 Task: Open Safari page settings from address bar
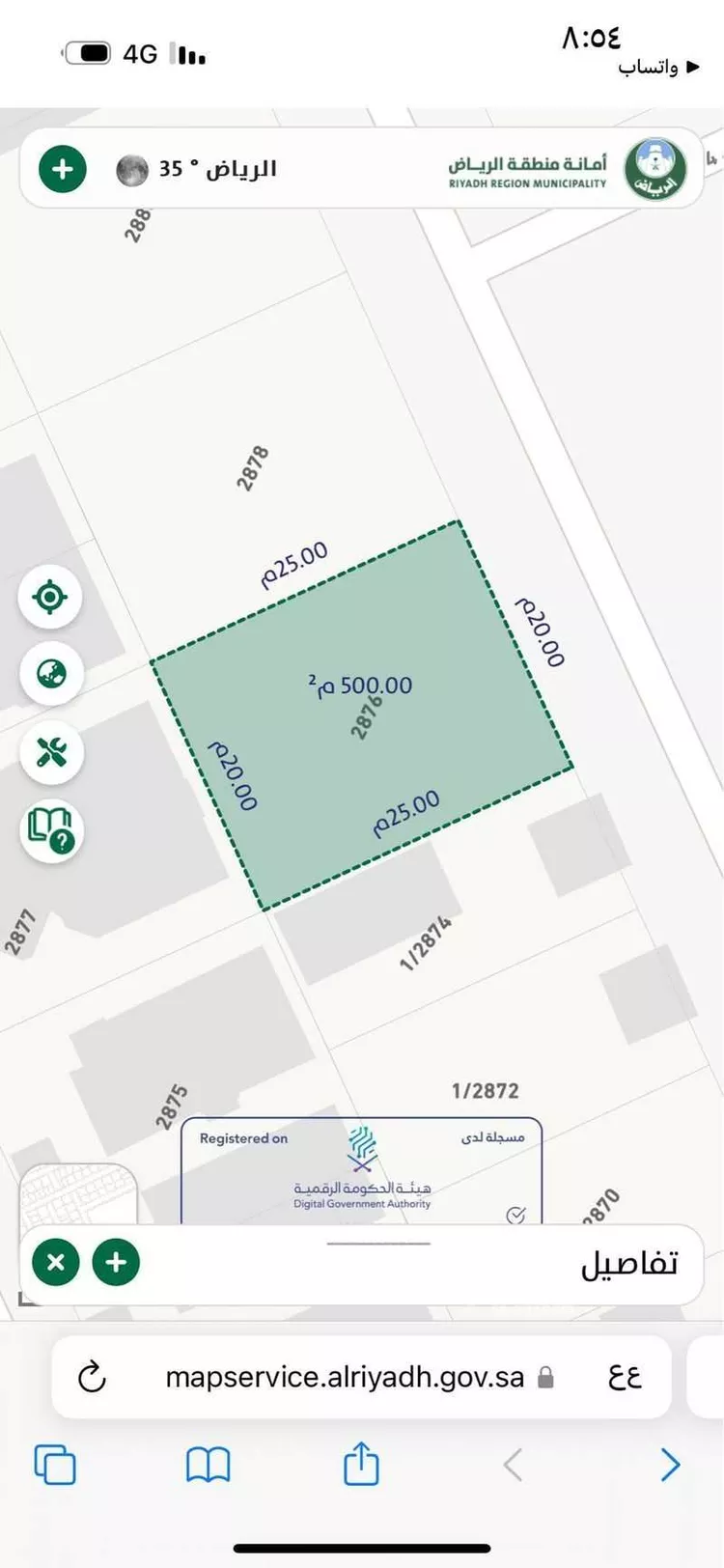(x=625, y=1377)
